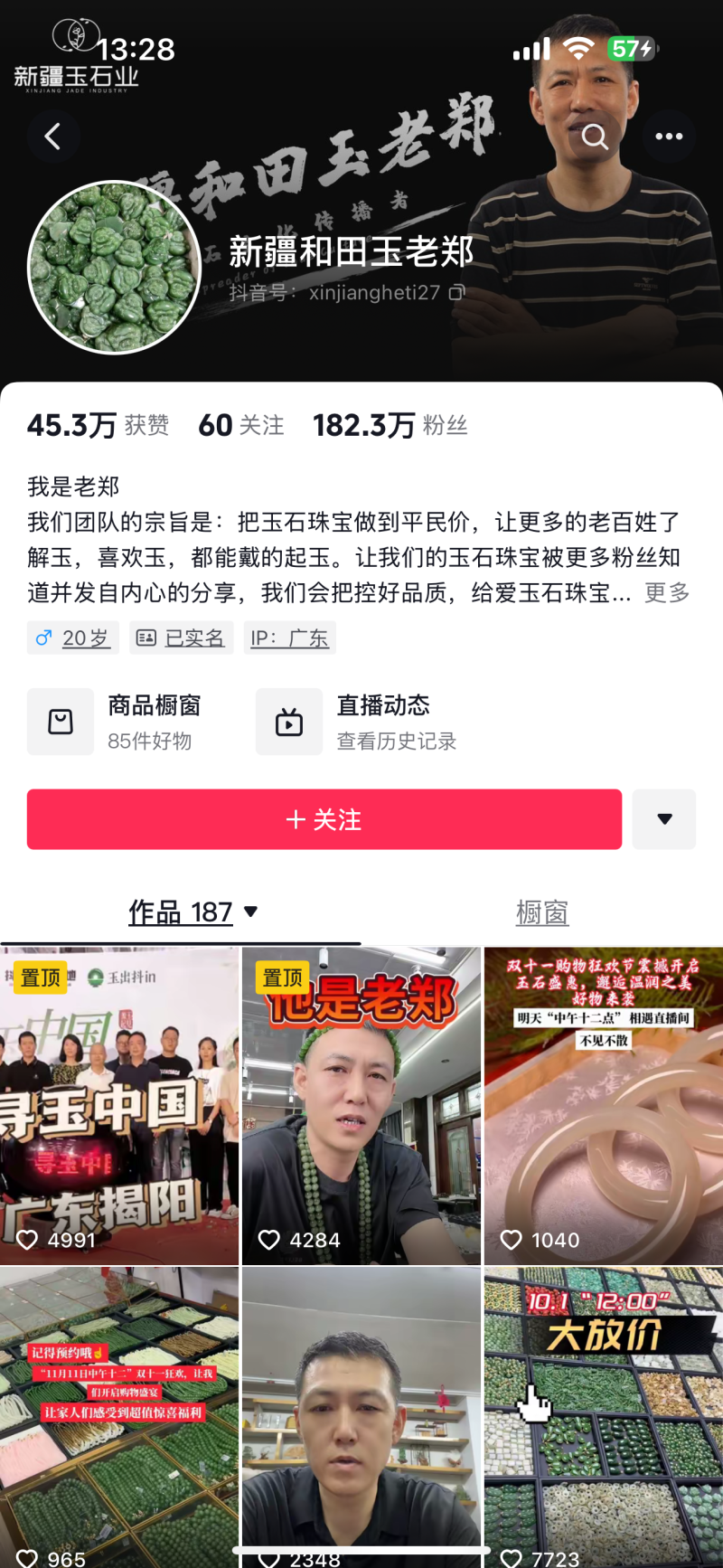Expand the bio with 更多
The height and width of the screenshot is (1568, 723).
(x=667, y=593)
